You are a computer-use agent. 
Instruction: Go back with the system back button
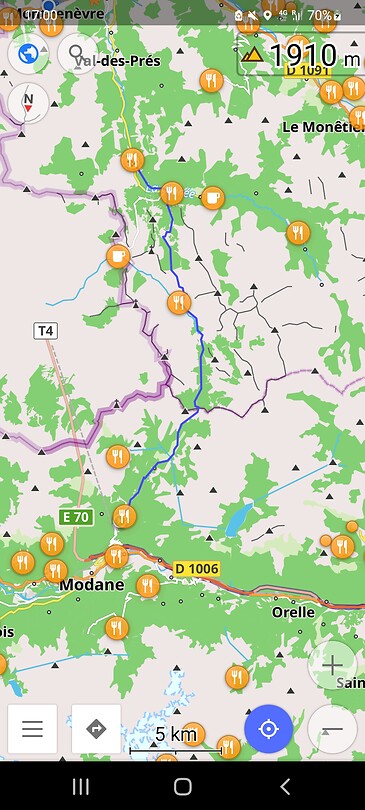pos(285,786)
